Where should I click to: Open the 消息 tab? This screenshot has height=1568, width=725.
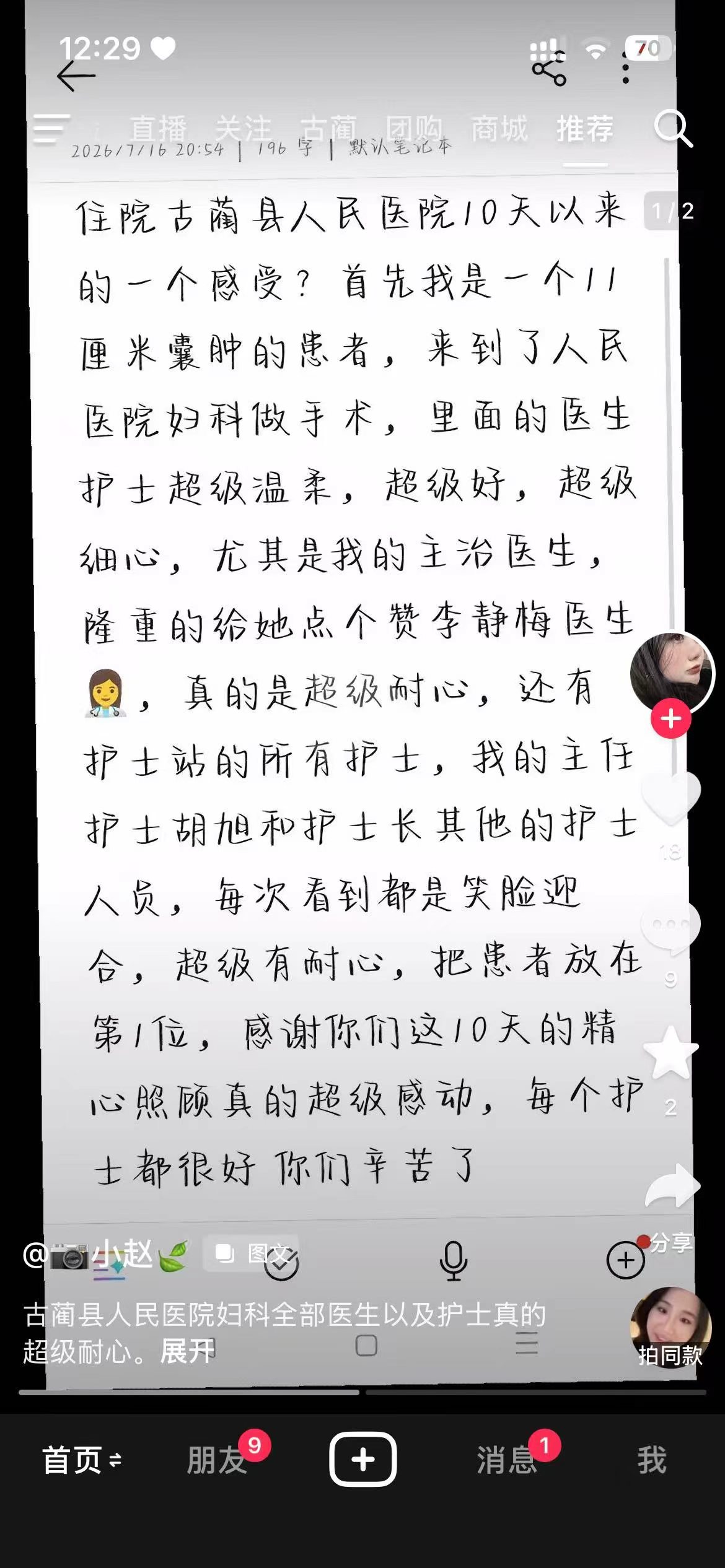[507, 1460]
